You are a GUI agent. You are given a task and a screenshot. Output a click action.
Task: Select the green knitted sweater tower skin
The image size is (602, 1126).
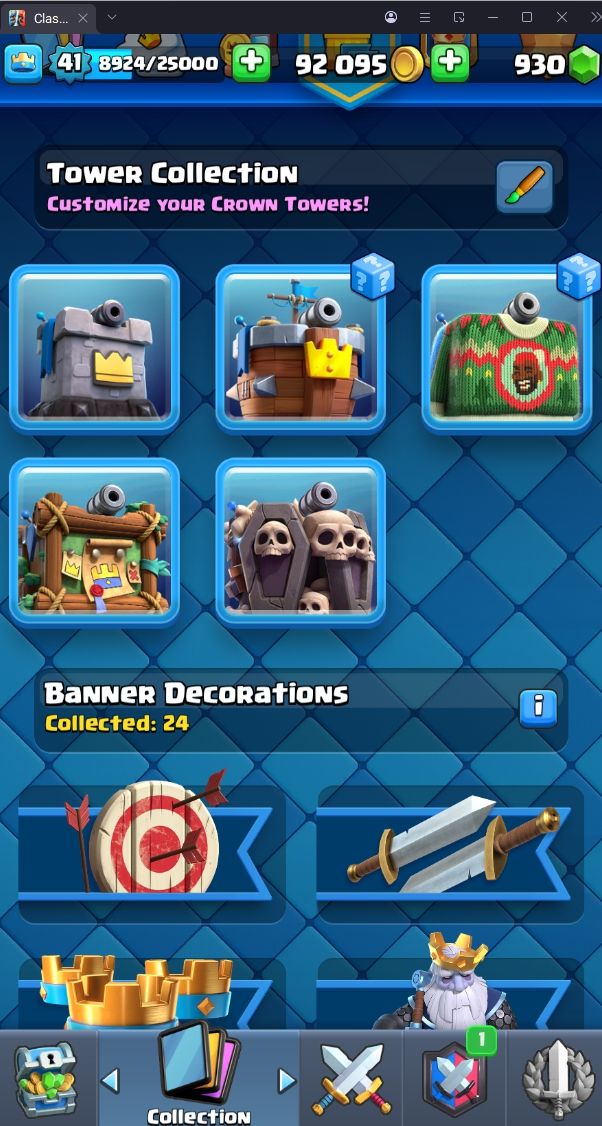pyautogui.click(x=506, y=348)
